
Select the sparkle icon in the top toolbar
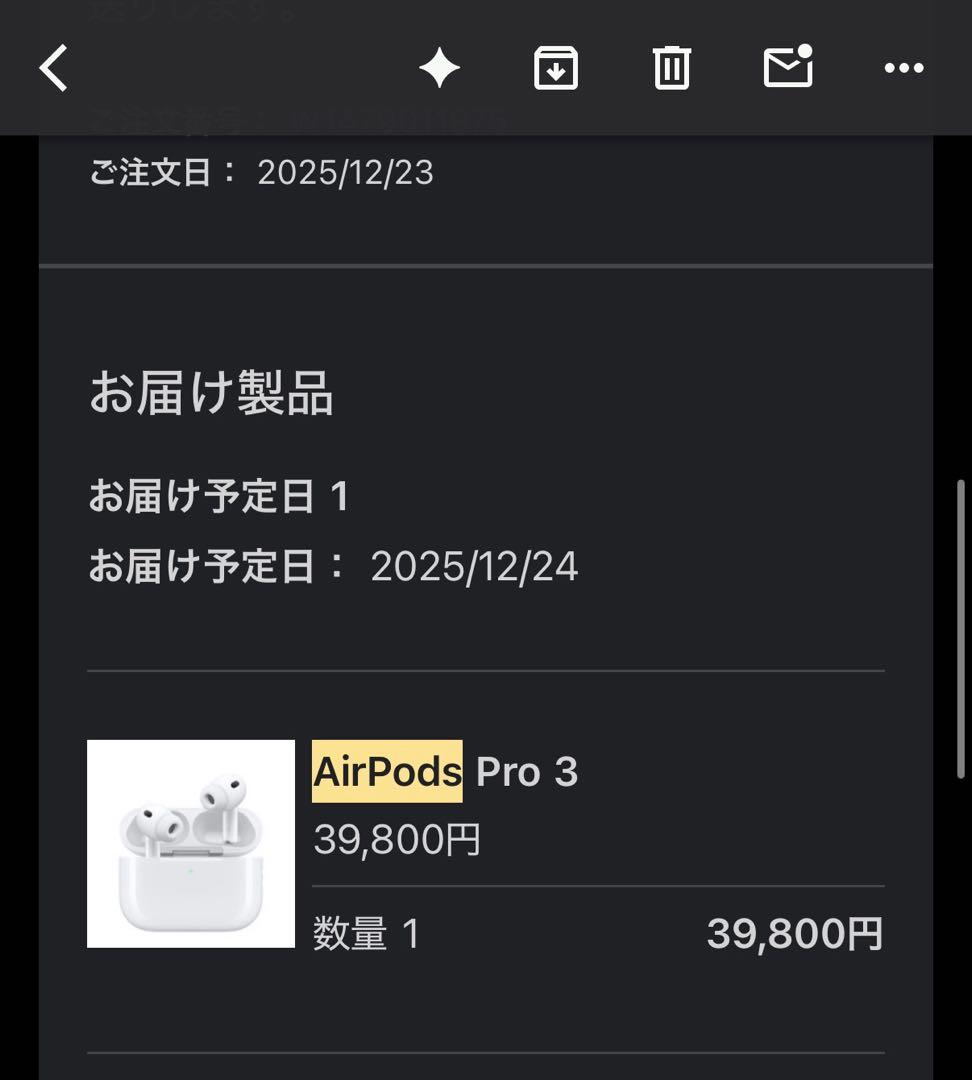point(440,68)
